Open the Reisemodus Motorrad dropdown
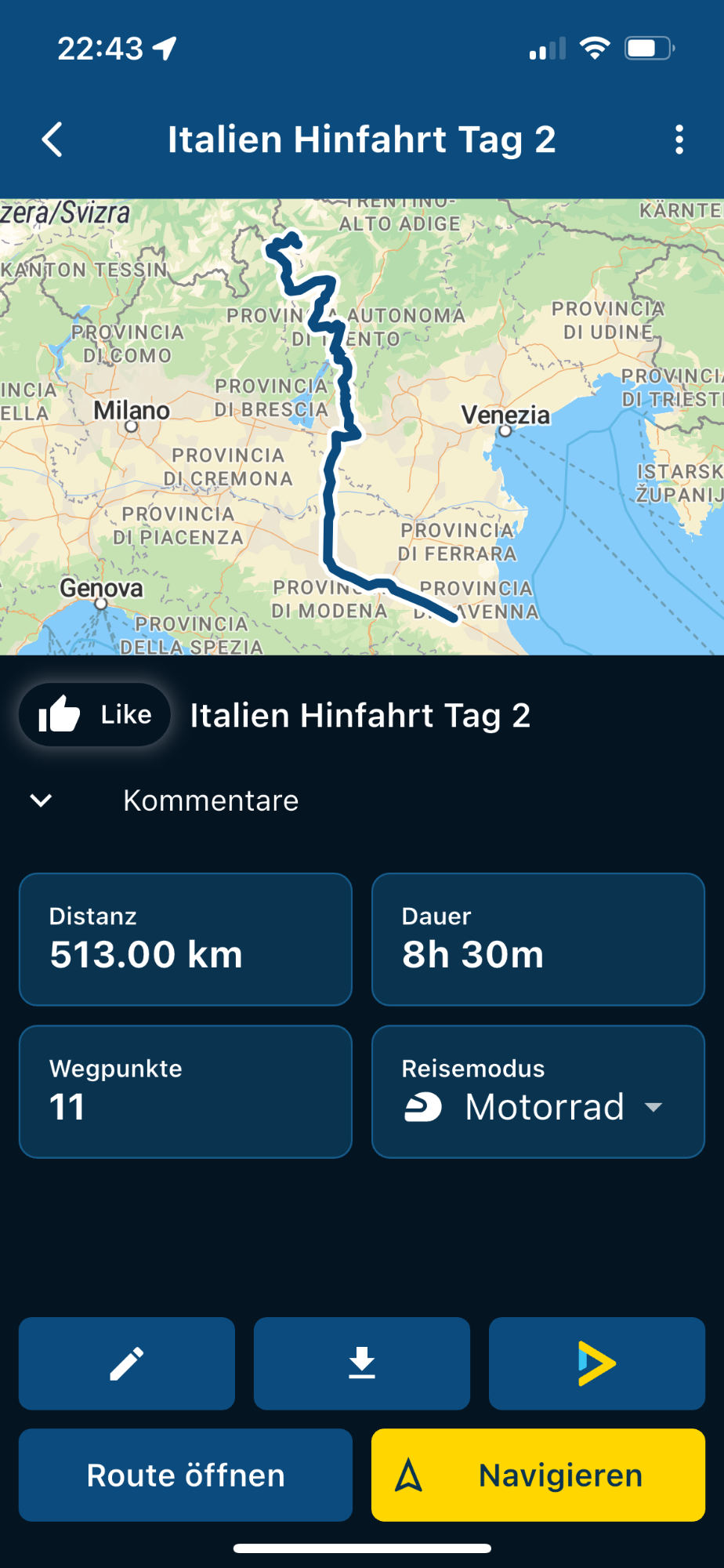724x1568 pixels. 538,1106
